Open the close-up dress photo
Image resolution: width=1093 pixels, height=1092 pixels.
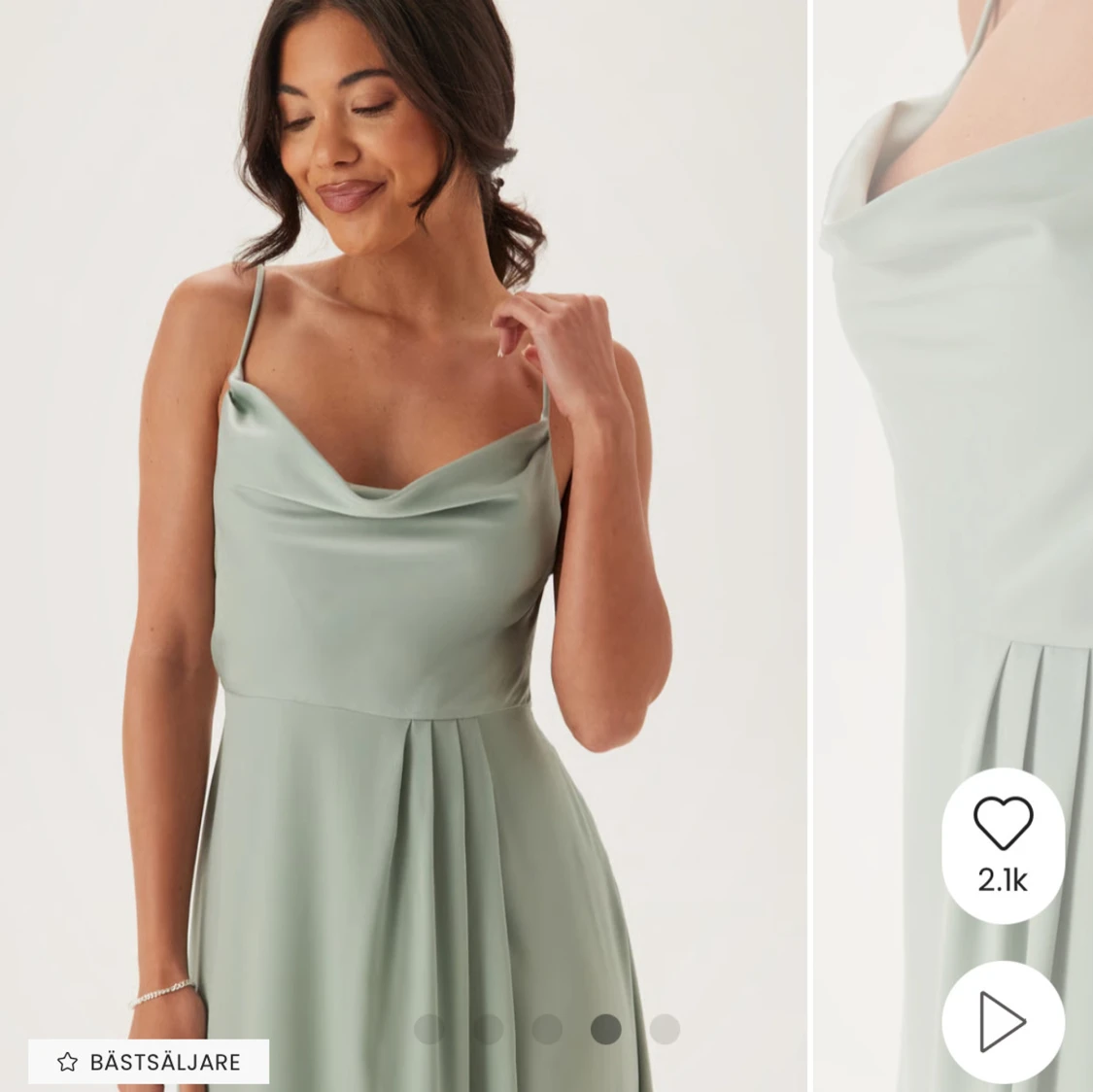point(952,437)
